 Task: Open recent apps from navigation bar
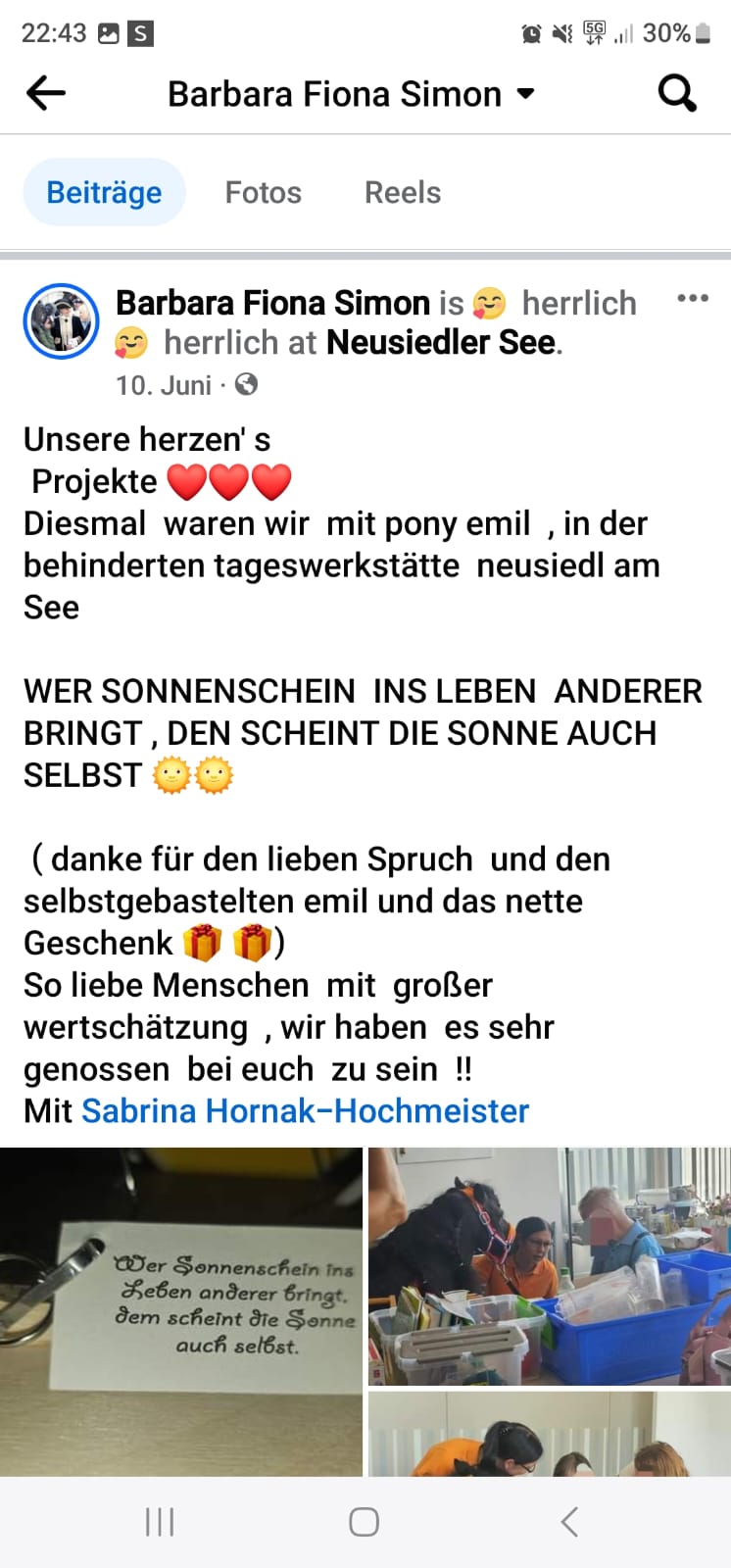[x=160, y=1522]
